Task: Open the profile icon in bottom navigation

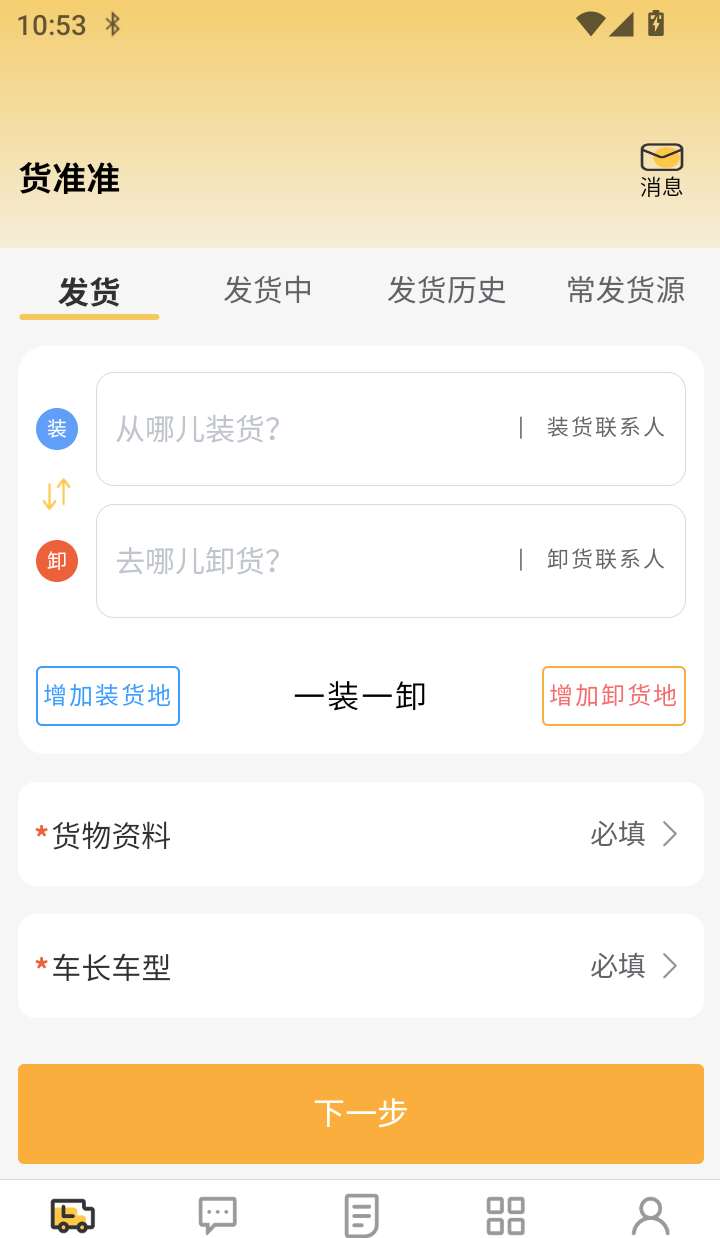Action: [650, 1214]
